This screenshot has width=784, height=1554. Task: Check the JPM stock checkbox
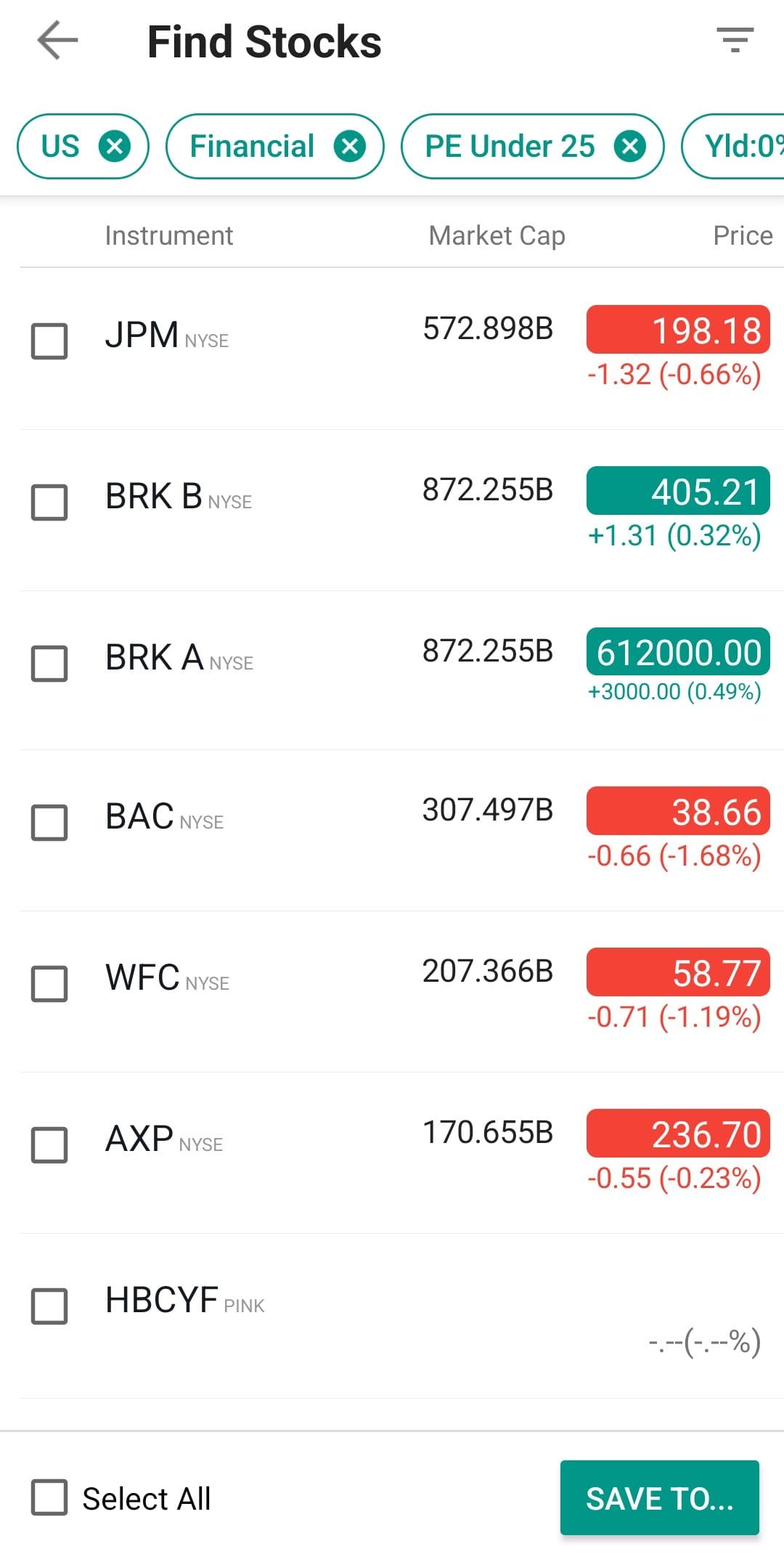point(49,340)
